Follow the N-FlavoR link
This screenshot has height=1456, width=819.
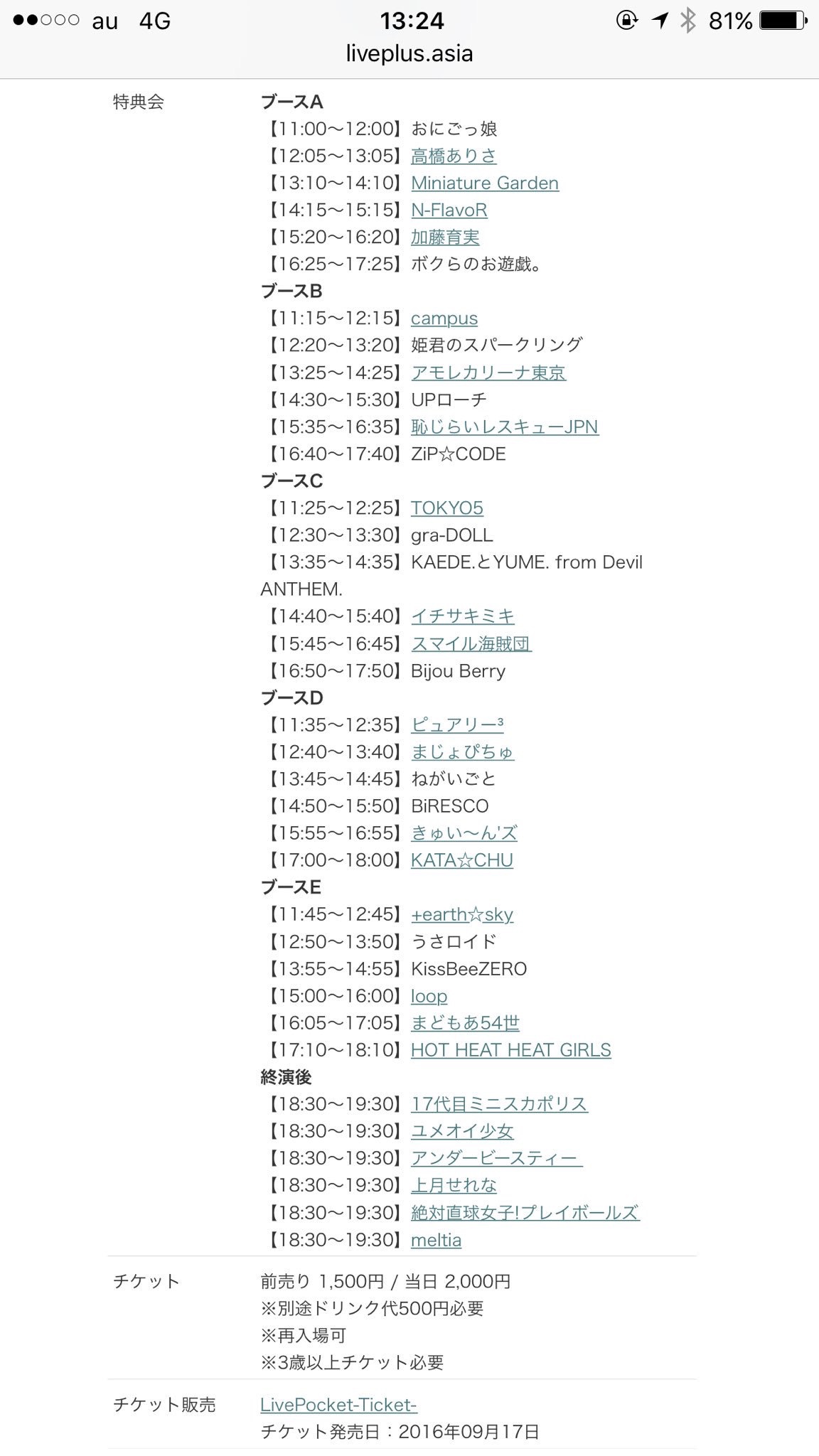449,210
